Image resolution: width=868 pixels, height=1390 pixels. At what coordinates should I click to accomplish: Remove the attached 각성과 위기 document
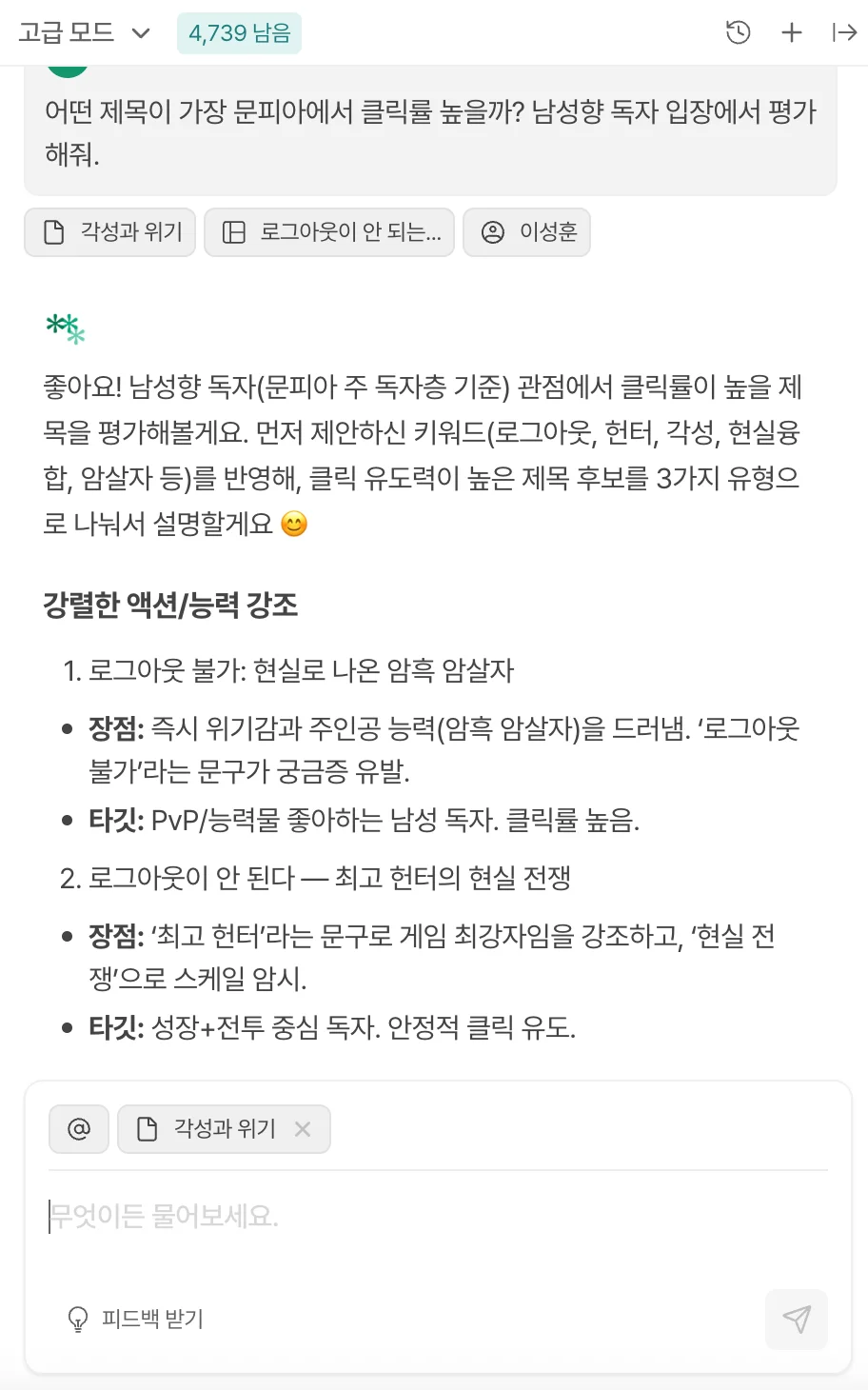coord(303,1129)
